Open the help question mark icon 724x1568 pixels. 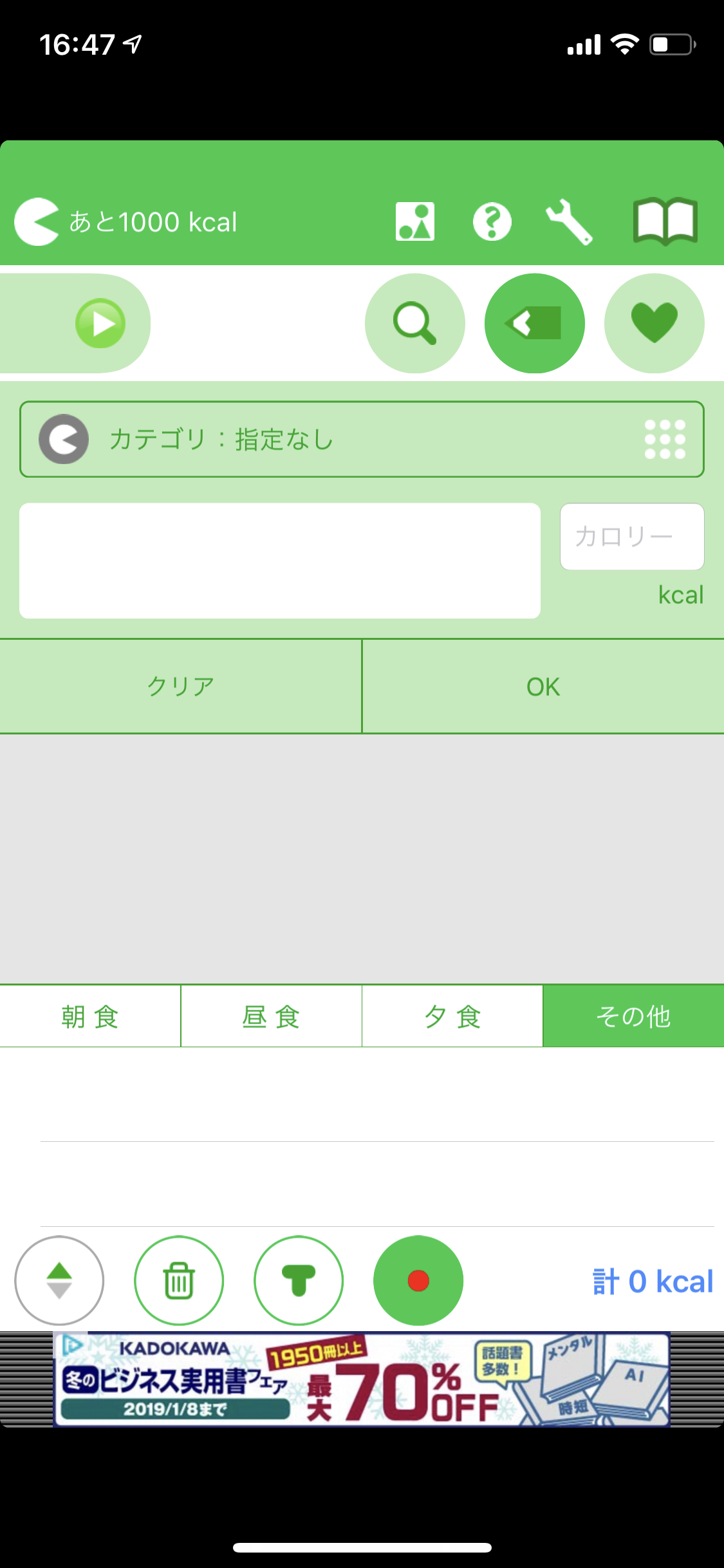(492, 221)
